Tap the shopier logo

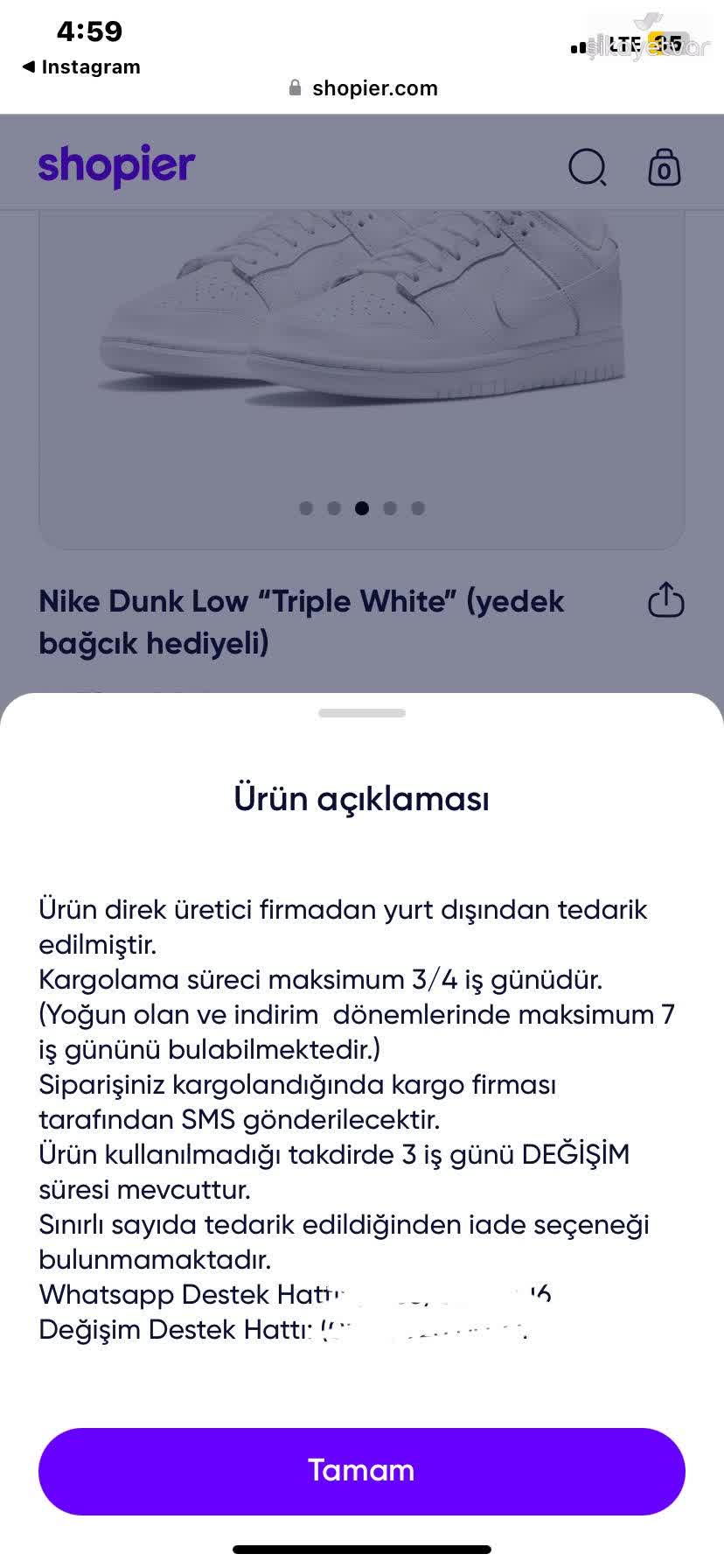(116, 164)
